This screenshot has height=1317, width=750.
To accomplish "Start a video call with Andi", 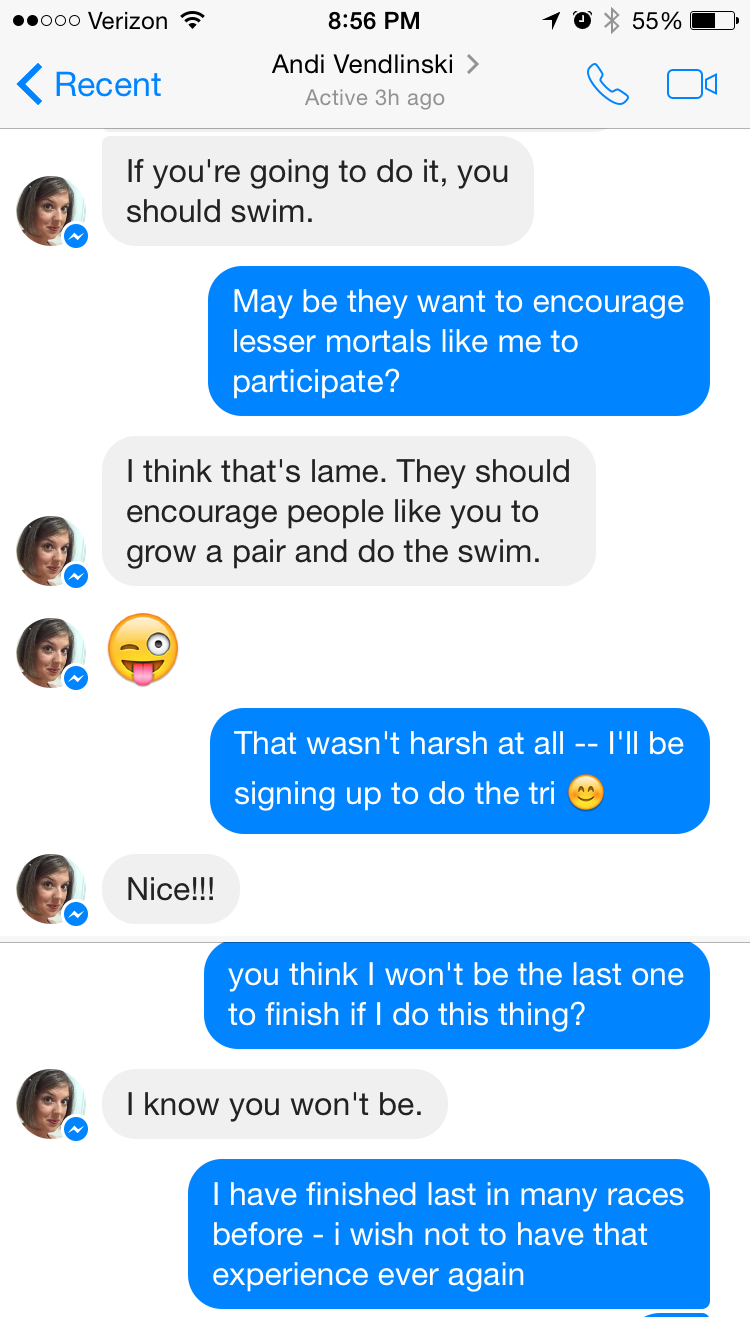I will click(692, 85).
